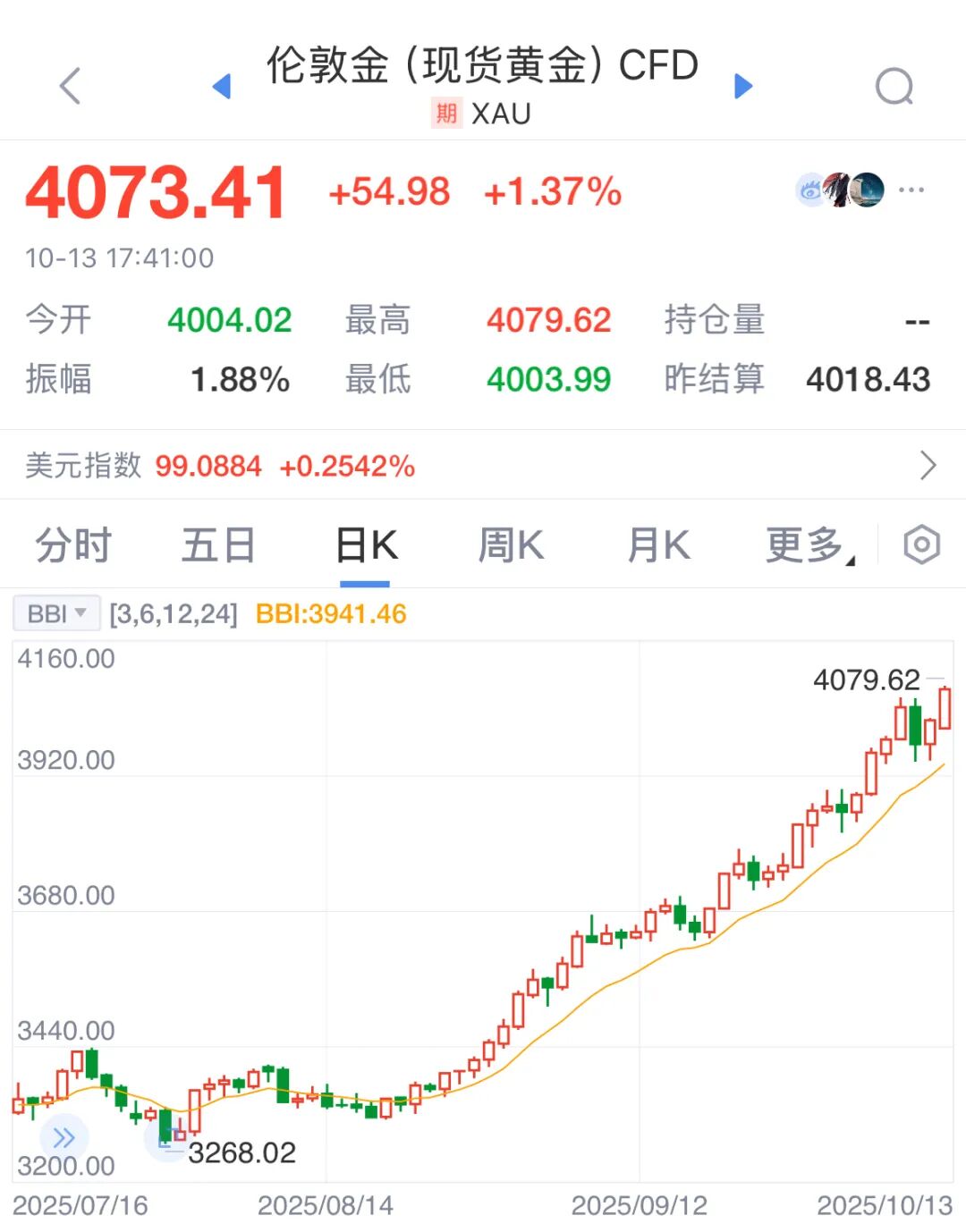Viewport: 966px width, 1232px height.
Task: Open the BBI indicator dropdown
Action: click(x=56, y=613)
